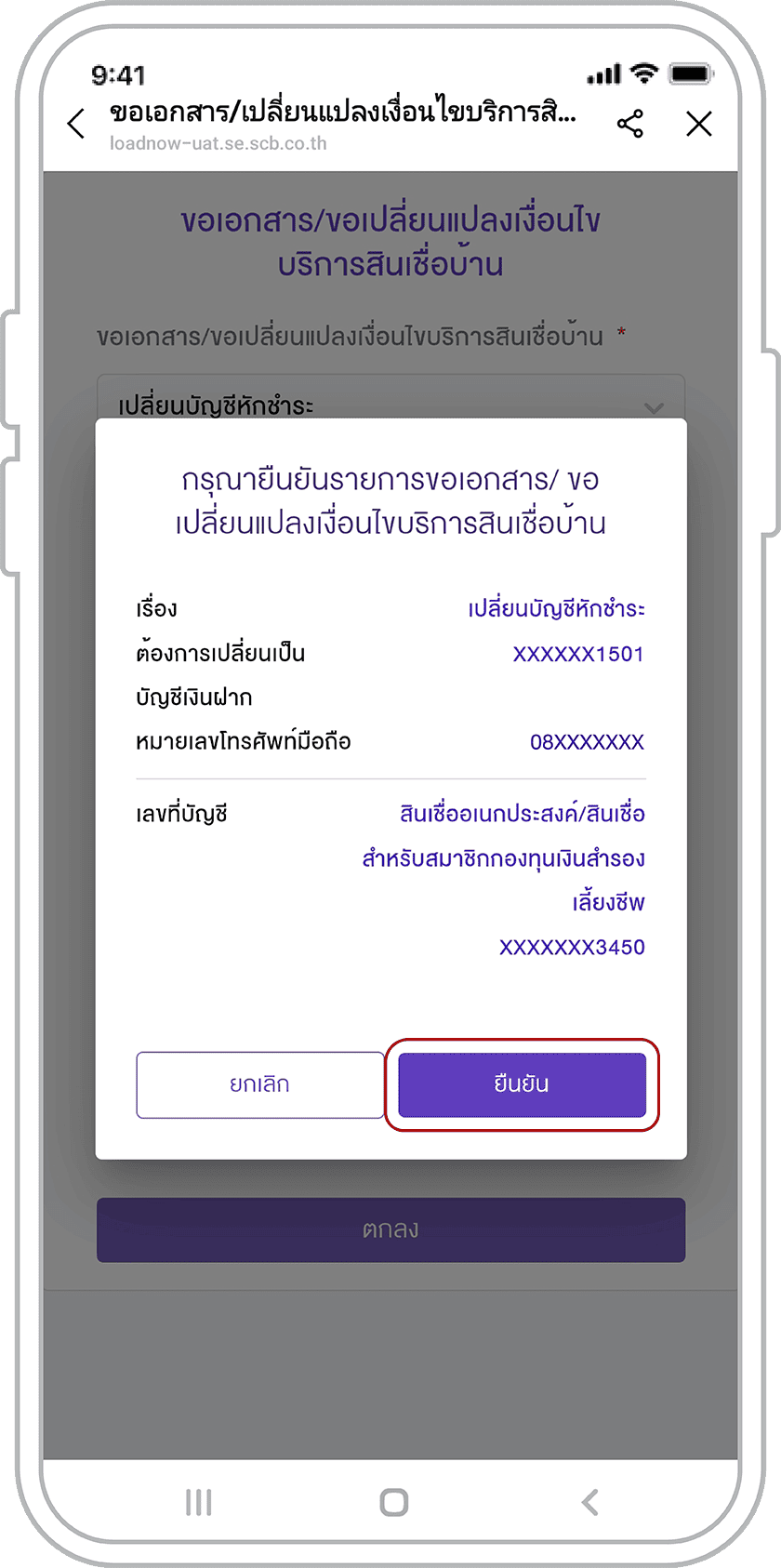Cancel the dialog with ยกเลิก button
Image resolution: width=781 pixels, height=1568 pixels.
click(x=259, y=1084)
